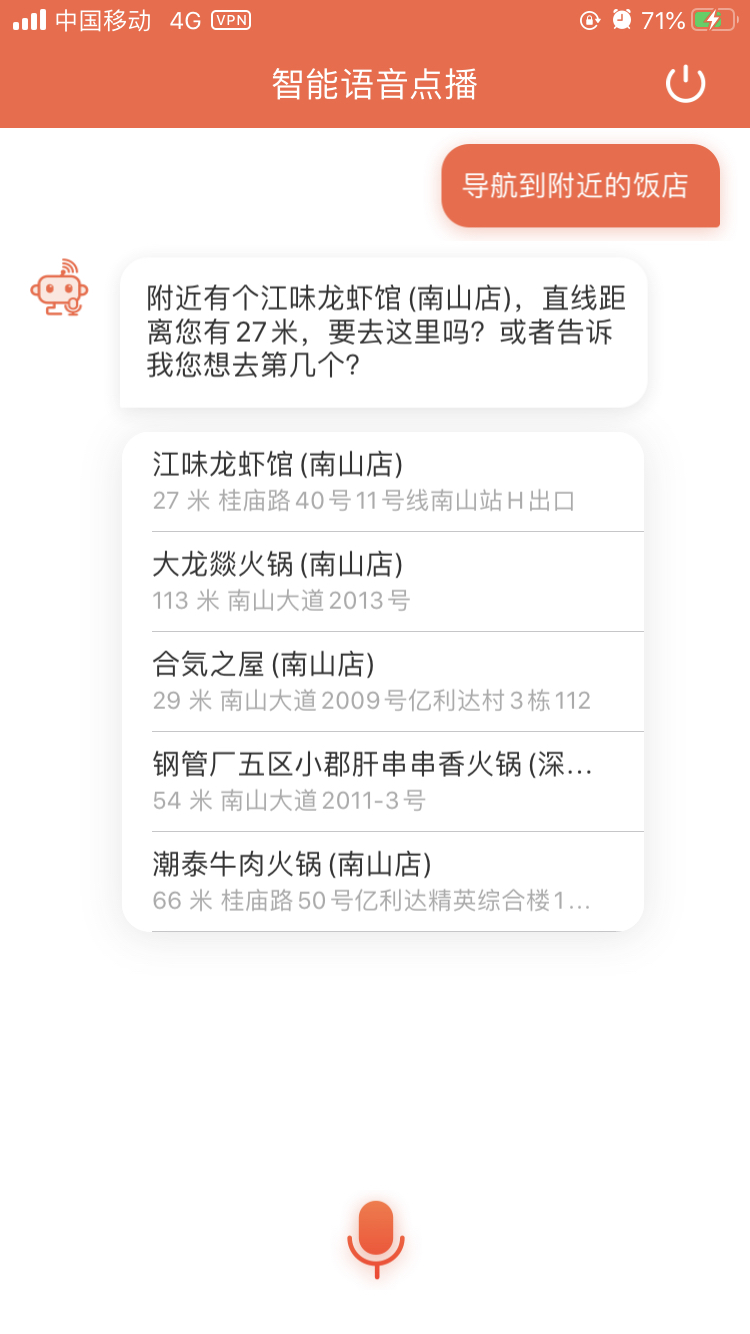Pick 钢管厂五区小郡肝串串香火锅 entry
Screen dimensions: 750x1334
(383, 782)
